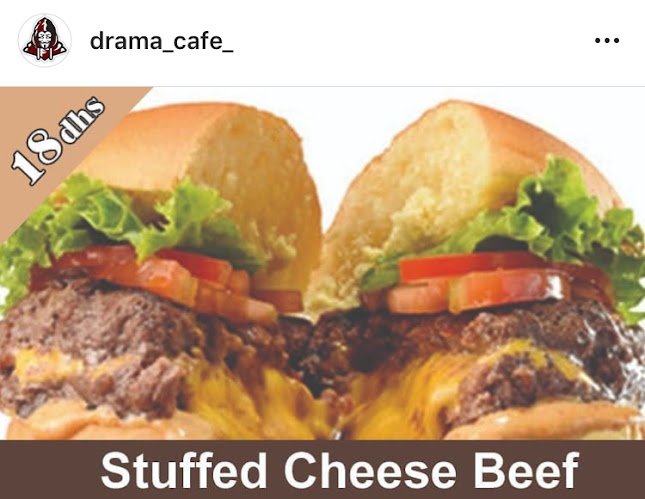
Task: Open the post's three-dot options menu
Action: pyautogui.click(x=607, y=41)
